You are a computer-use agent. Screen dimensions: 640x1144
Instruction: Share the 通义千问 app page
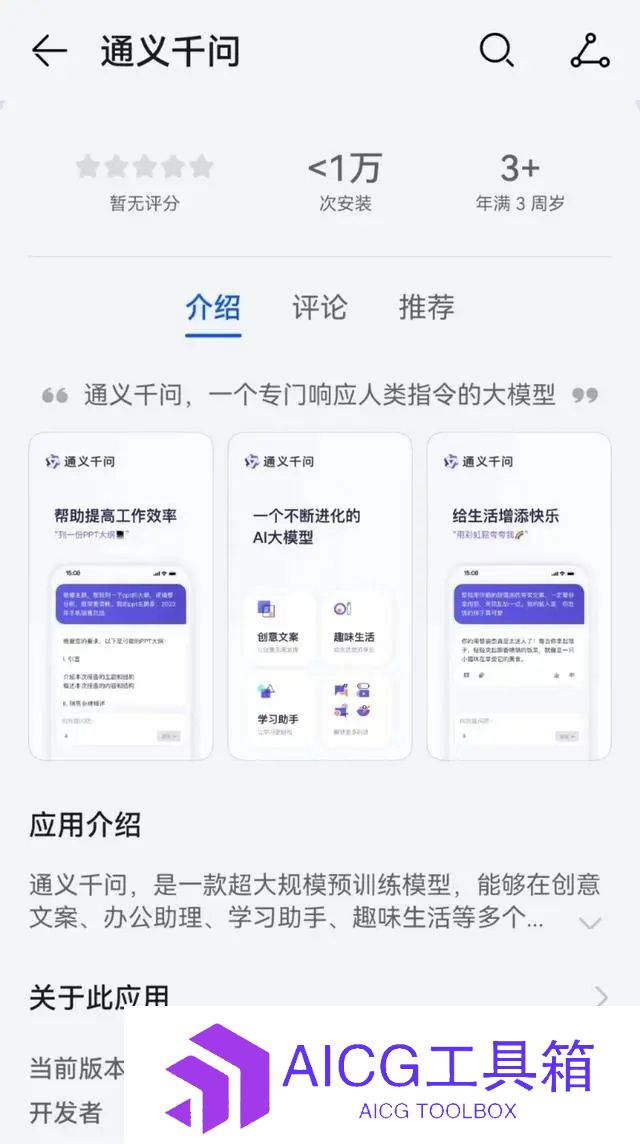[589, 50]
